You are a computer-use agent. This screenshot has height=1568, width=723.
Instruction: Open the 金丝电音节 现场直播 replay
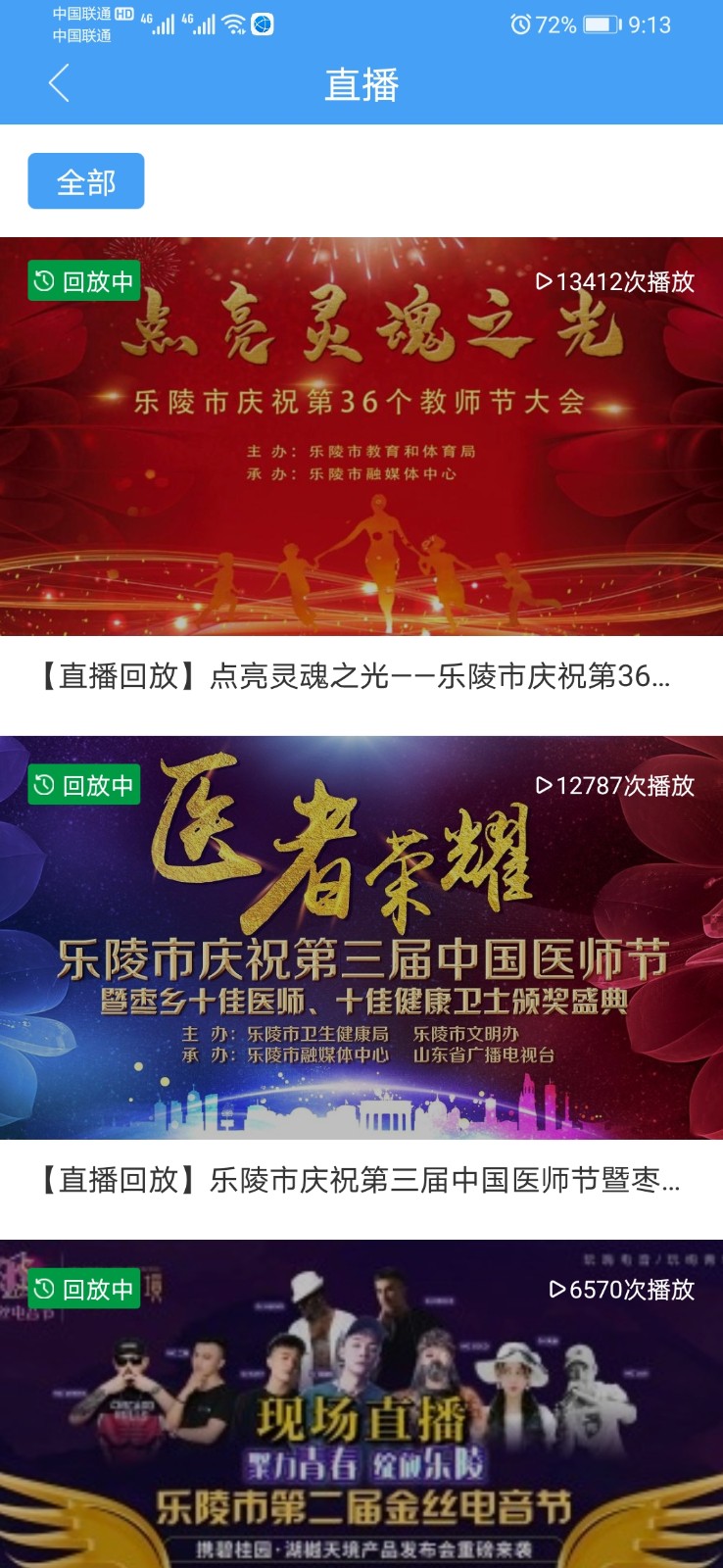[361, 1411]
